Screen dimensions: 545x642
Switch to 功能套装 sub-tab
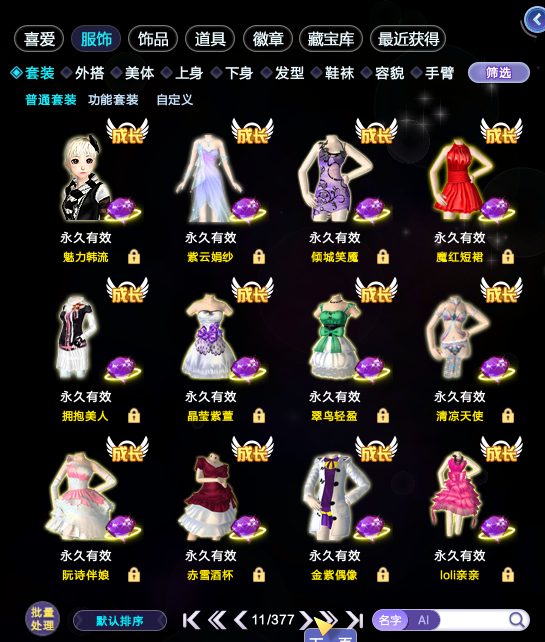[x=113, y=99]
